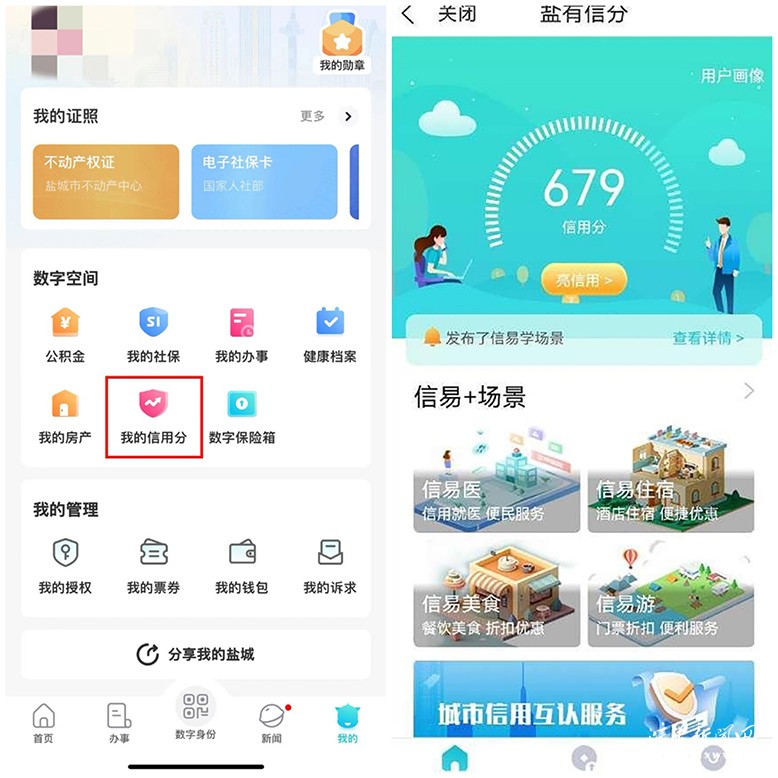778x778 pixels.
Task: Open 我的授权
Action: [x=65, y=565]
